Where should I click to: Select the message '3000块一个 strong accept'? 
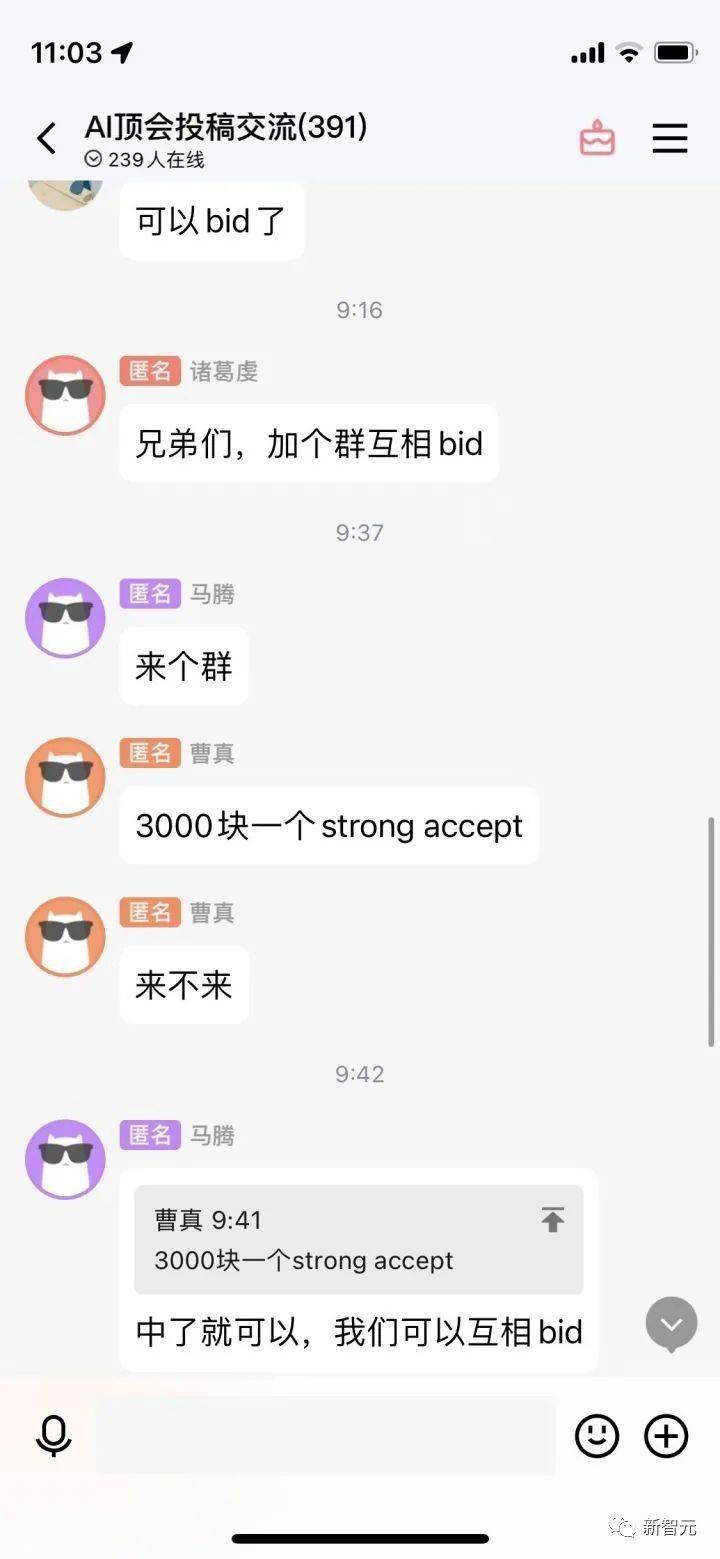tap(329, 825)
